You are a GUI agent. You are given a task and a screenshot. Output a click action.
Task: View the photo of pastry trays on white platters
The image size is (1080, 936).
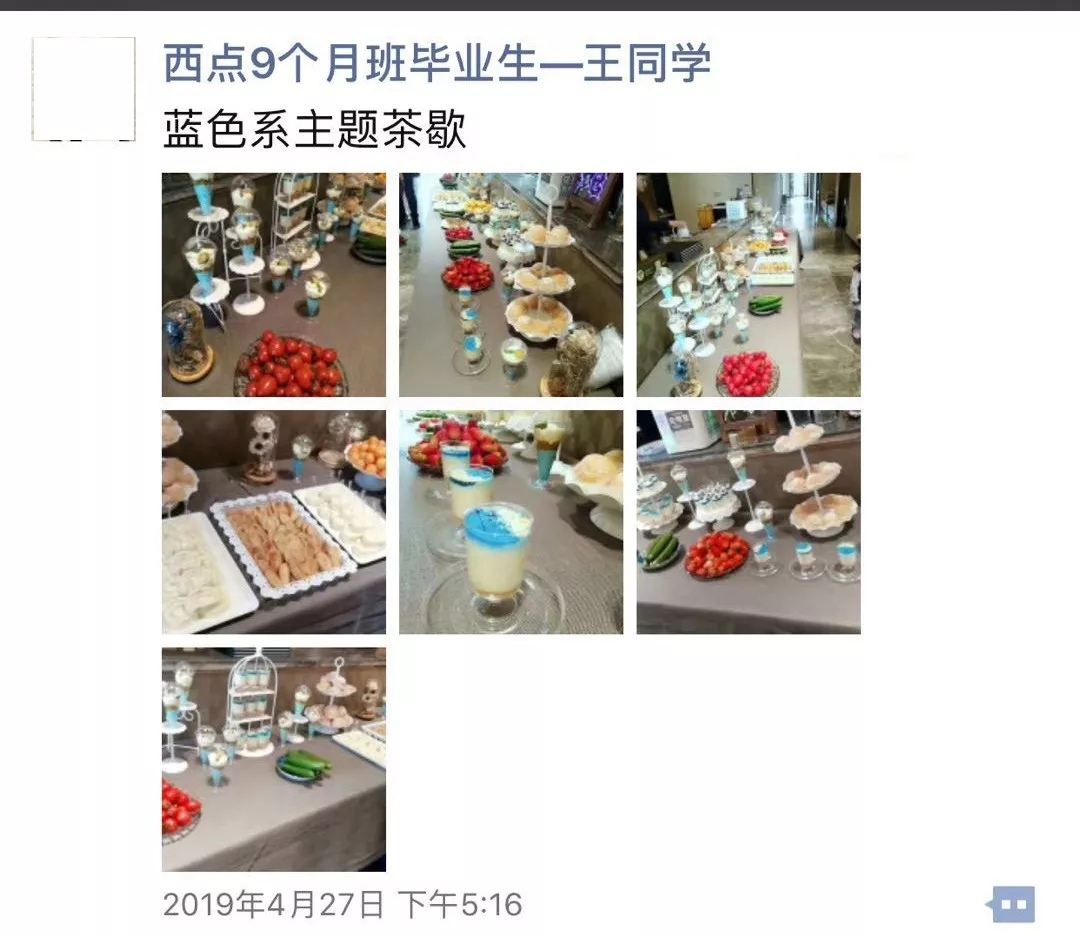pyautogui.click(x=274, y=522)
